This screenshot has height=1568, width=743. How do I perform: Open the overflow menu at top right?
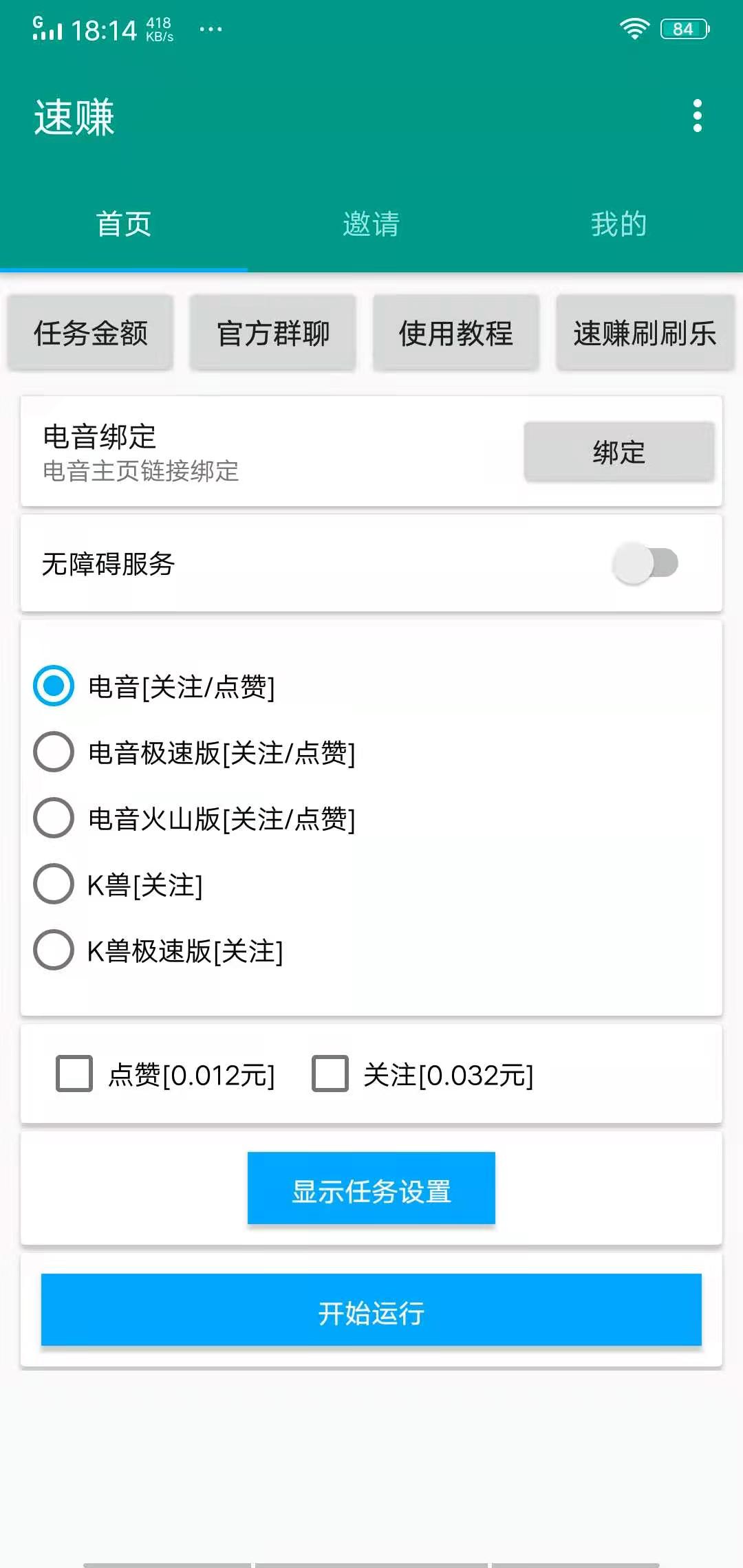(698, 117)
